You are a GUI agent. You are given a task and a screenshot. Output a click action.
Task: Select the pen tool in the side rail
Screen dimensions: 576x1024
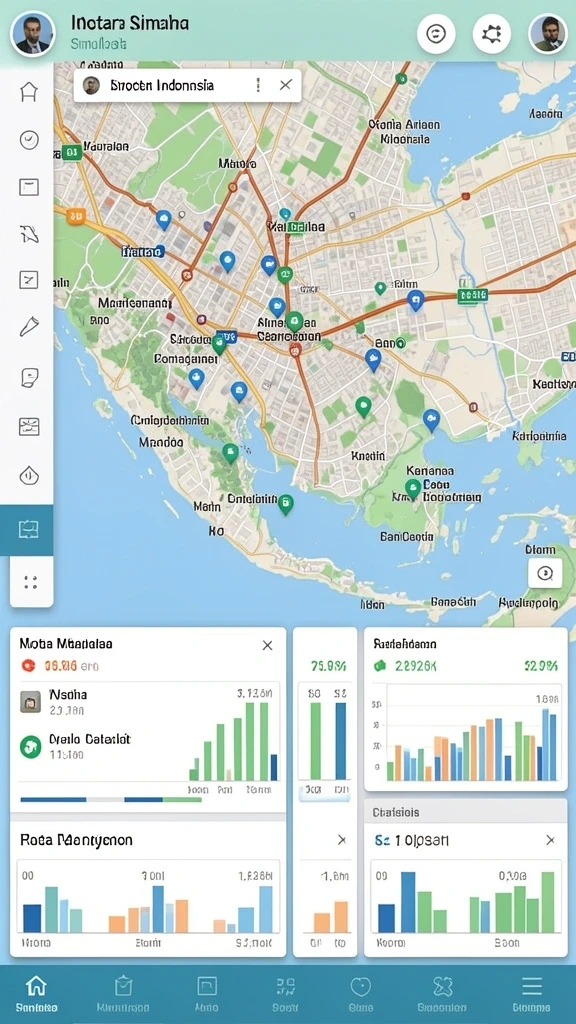point(29,326)
